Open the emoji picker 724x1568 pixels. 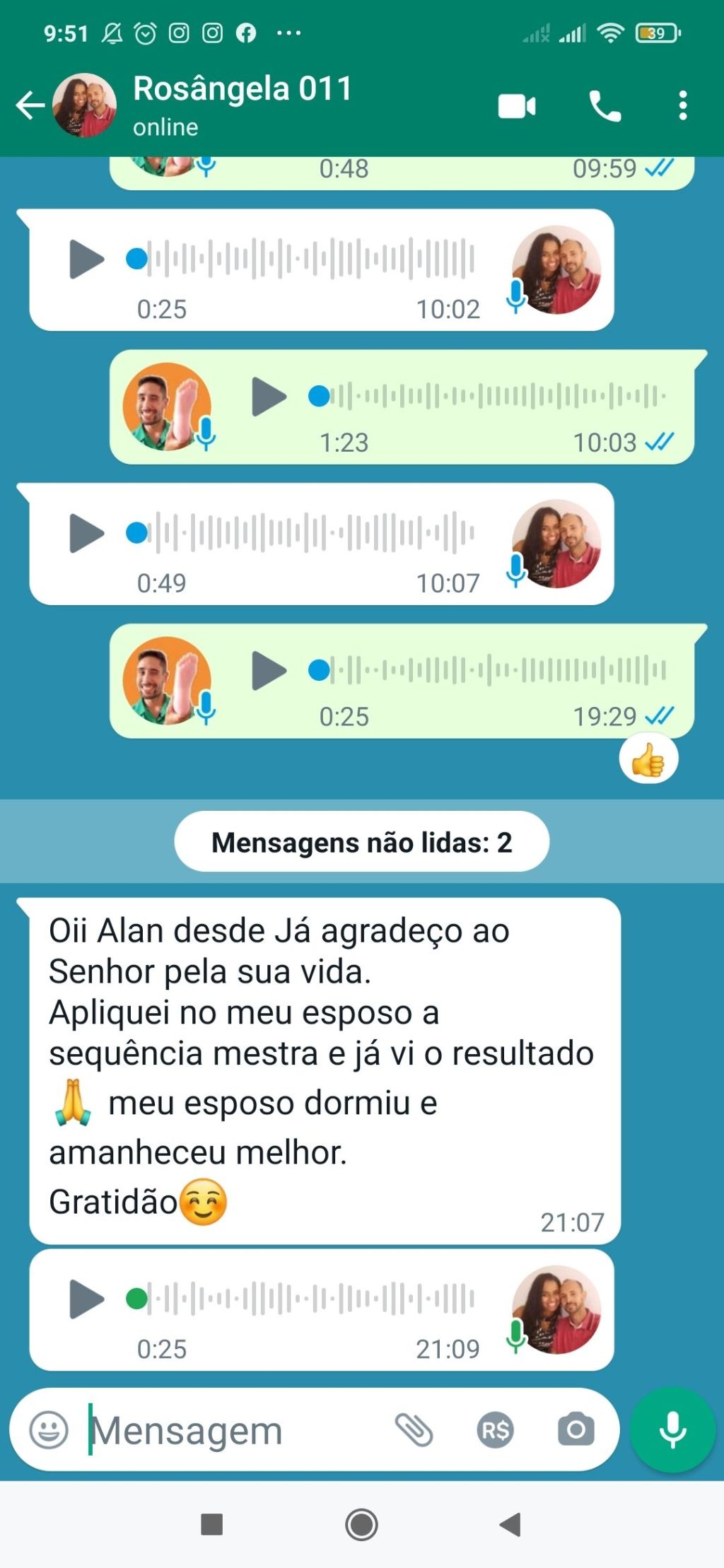click(49, 1429)
